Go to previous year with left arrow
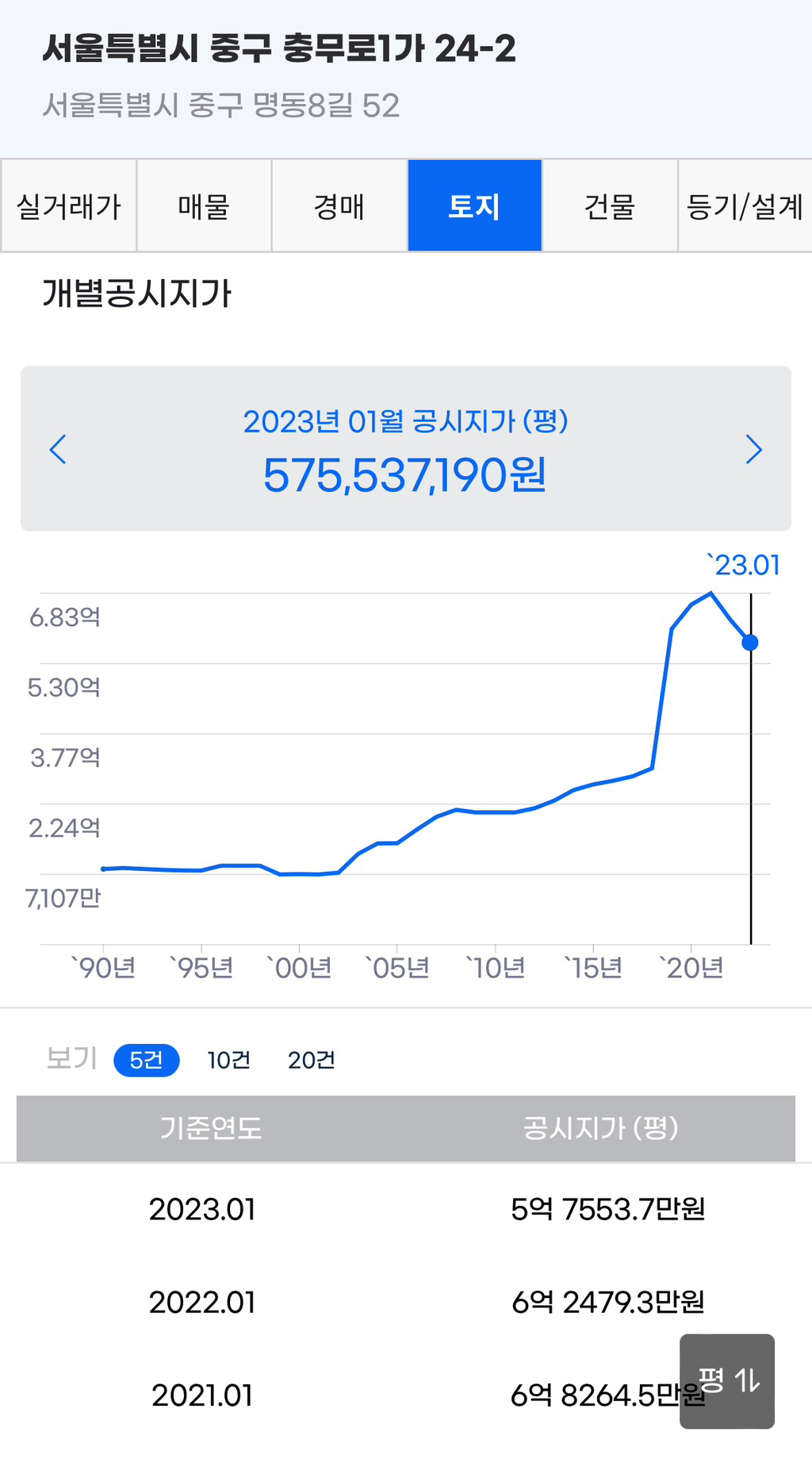Viewport: 812px width, 1478px height. 58,450
